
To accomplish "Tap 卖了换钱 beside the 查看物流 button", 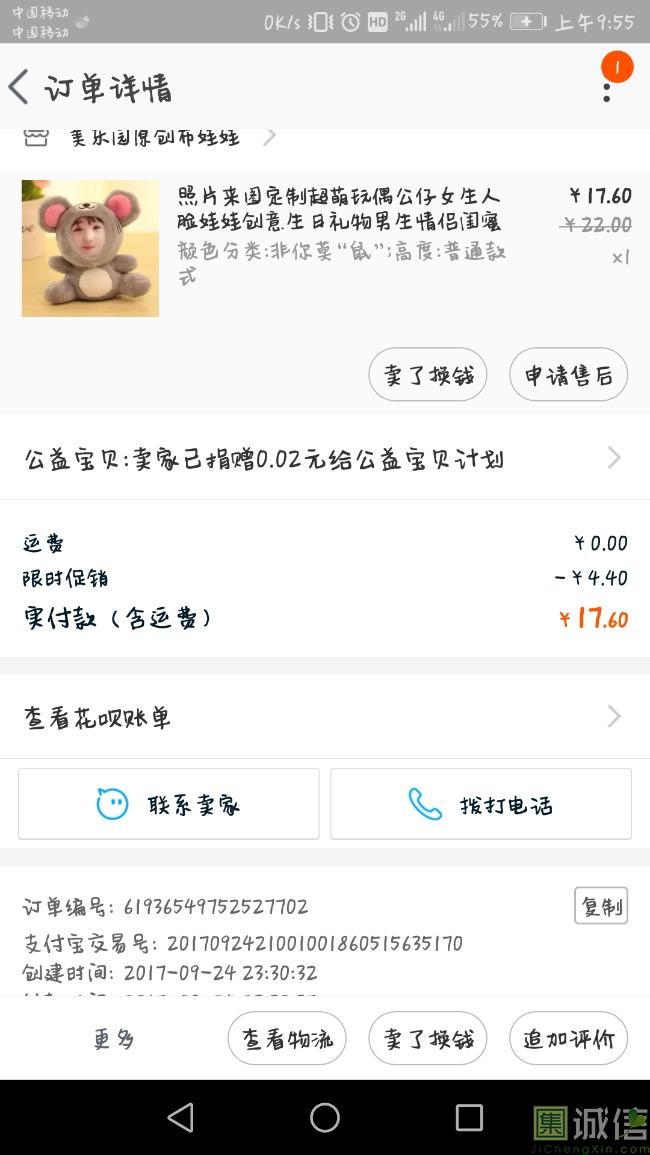I will (x=428, y=1039).
